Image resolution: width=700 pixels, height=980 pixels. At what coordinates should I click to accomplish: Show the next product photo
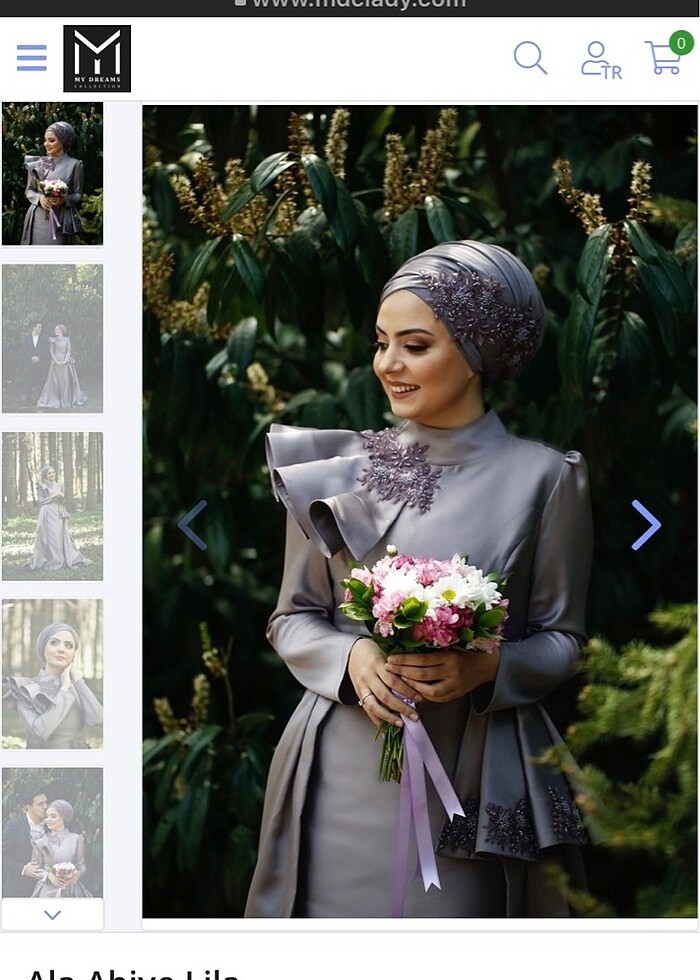pos(646,525)
